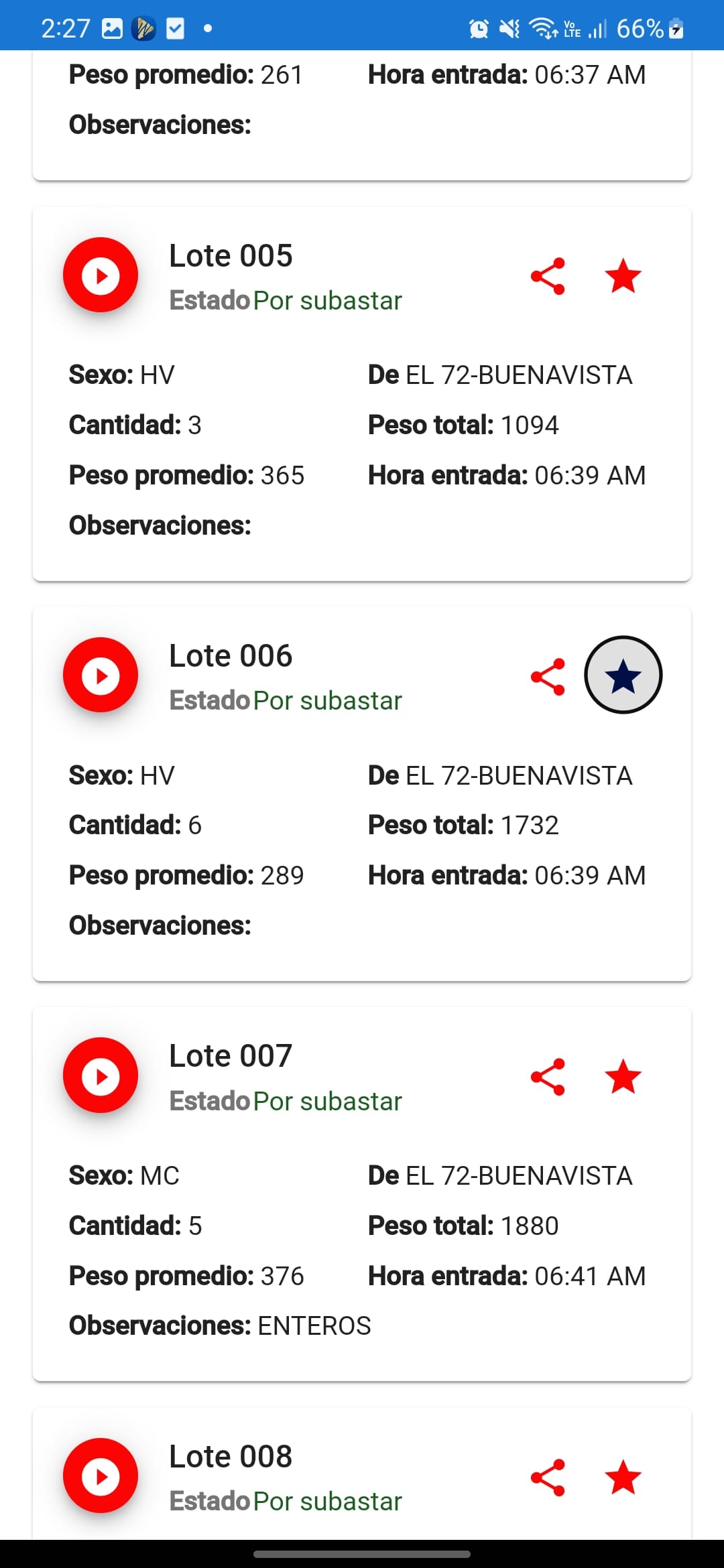Select the status Por subastar under Lote 005
This screenshot has width=724, height=1568.
point(328,300)
